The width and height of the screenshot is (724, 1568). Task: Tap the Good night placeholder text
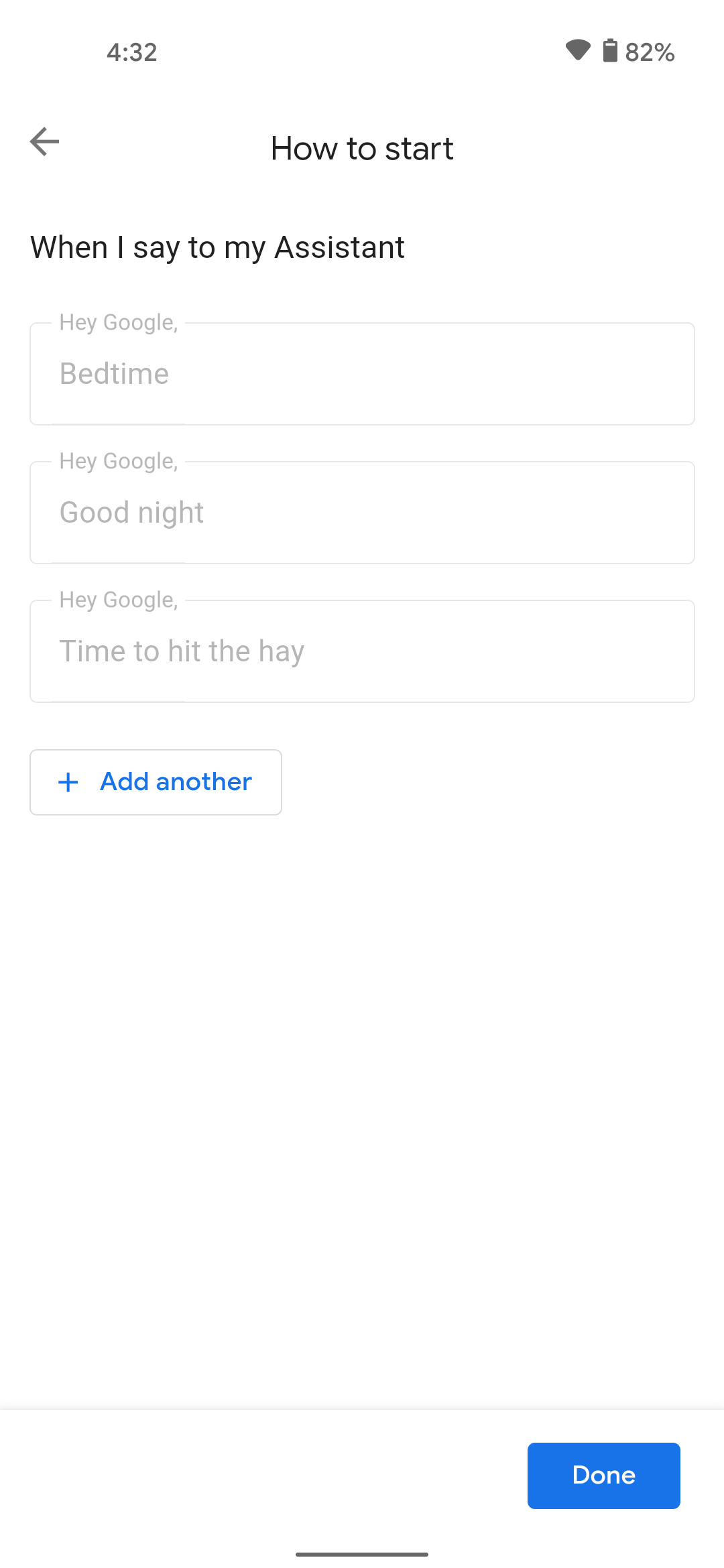click(x=131, y=512)
